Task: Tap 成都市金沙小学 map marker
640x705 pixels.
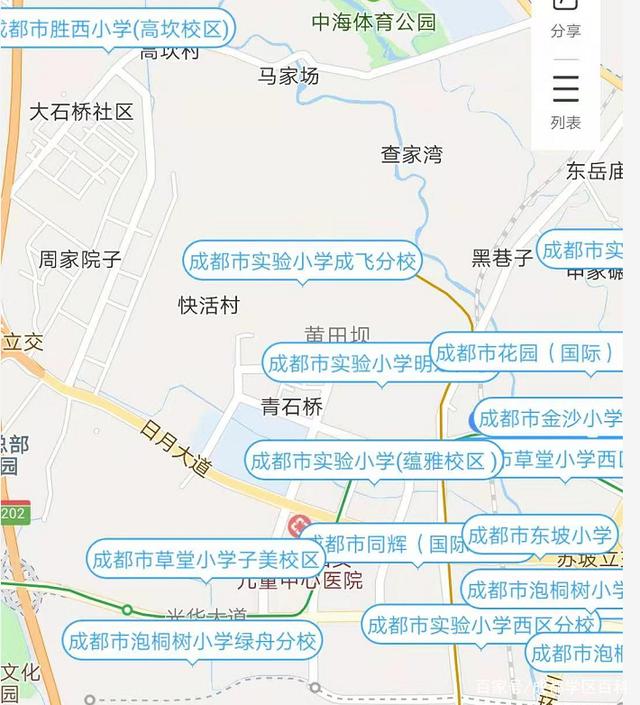Action: tap(550, 418)
